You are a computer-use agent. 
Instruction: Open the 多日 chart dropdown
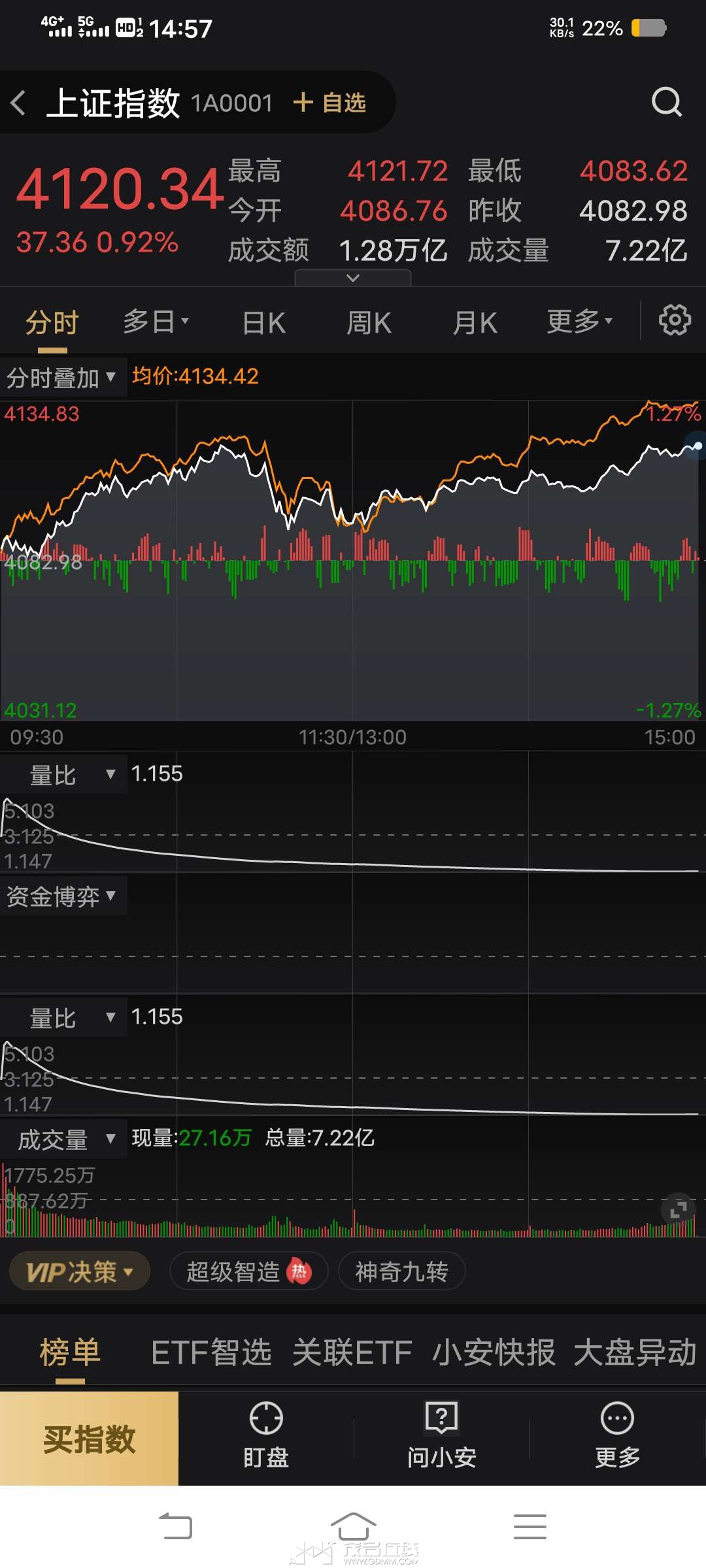[156, 322]
